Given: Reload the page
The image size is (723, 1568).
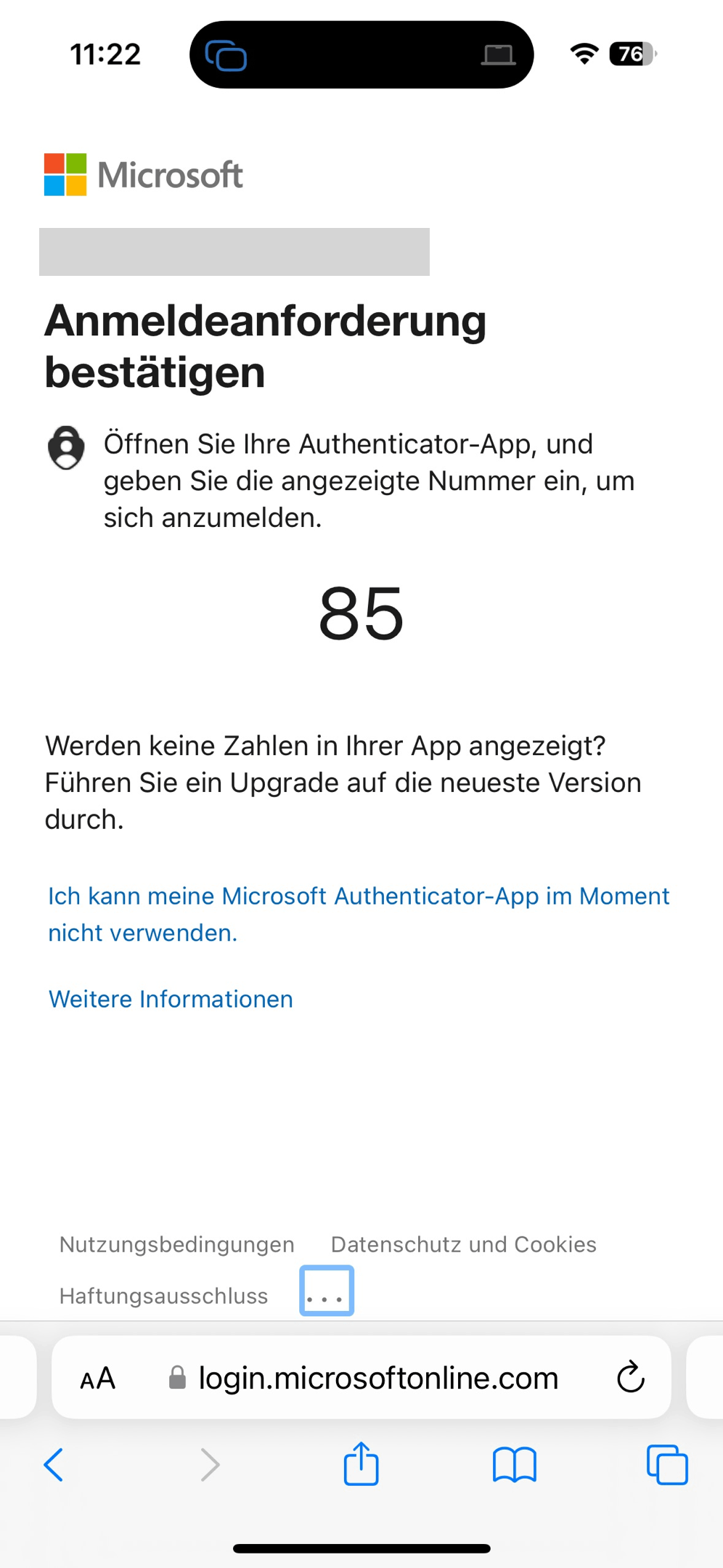Looking at the screenshot, I should [x=630, y=1377].
